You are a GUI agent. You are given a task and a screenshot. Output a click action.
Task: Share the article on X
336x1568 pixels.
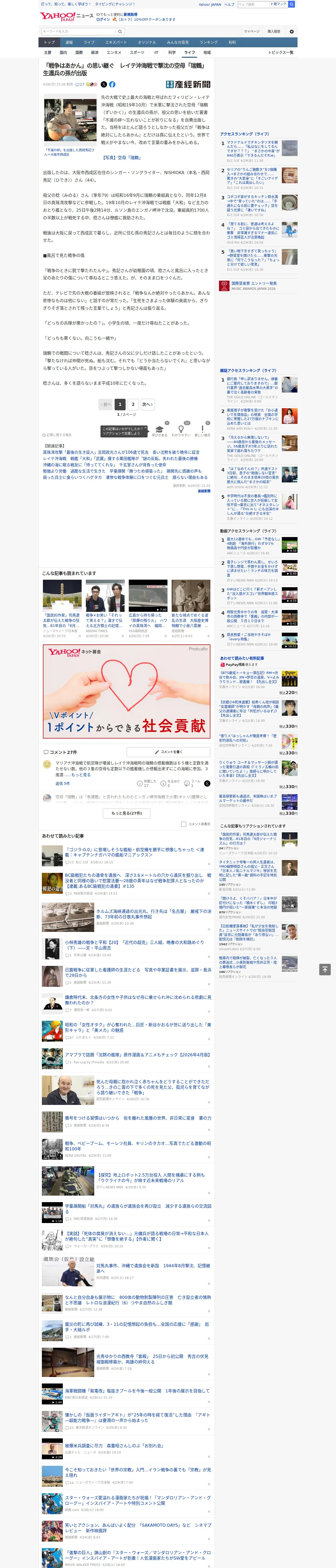coord(104,84)
